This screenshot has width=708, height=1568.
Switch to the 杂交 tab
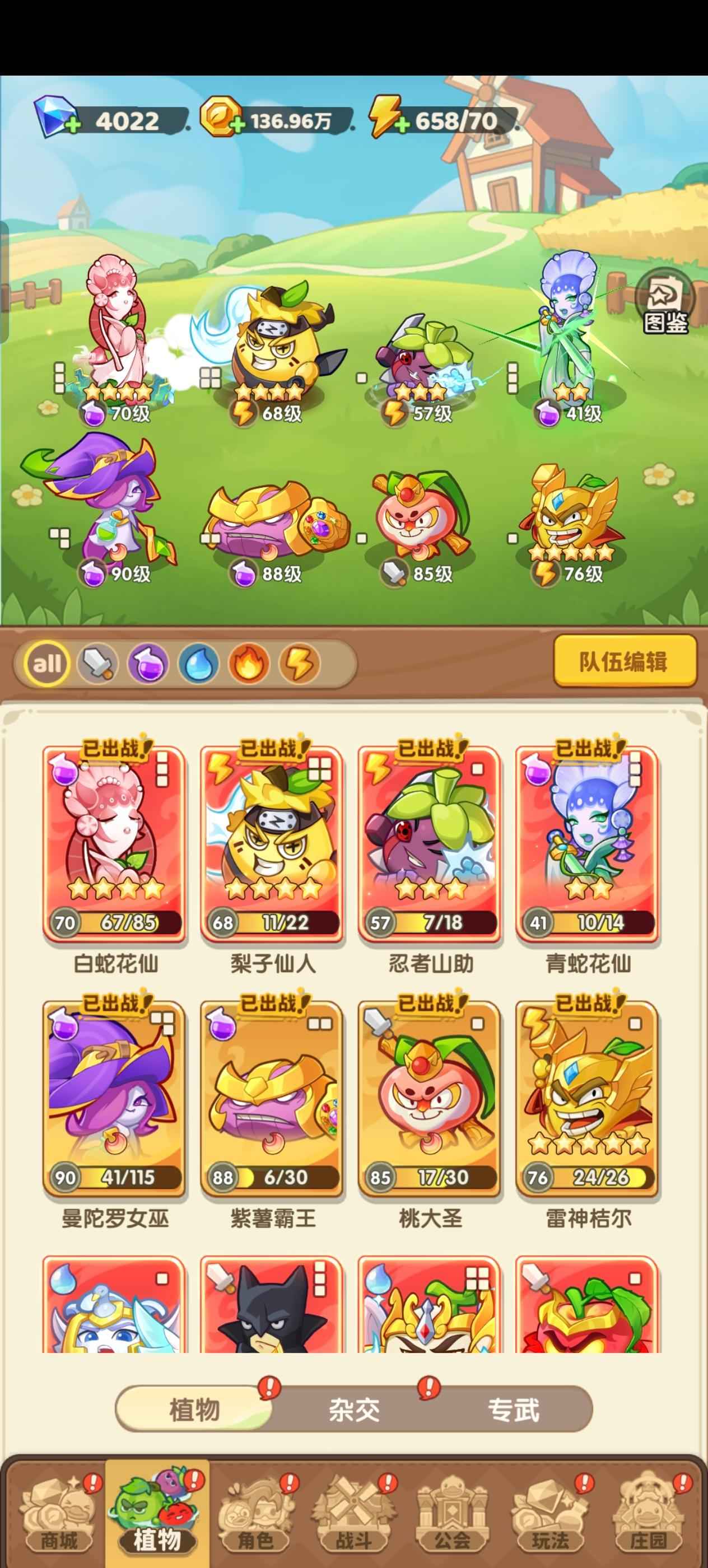point(353,1410)
